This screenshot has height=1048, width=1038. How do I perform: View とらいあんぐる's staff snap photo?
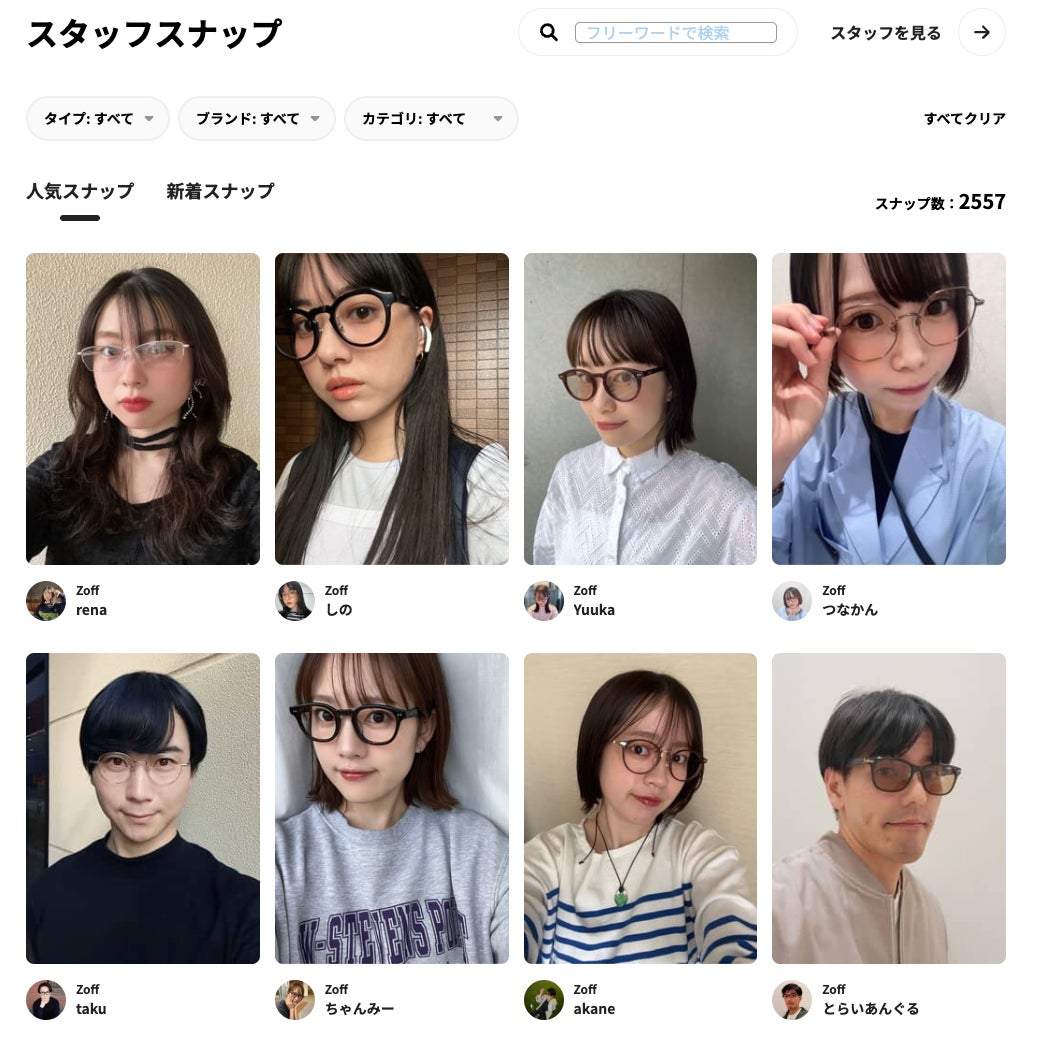(888, 808)
